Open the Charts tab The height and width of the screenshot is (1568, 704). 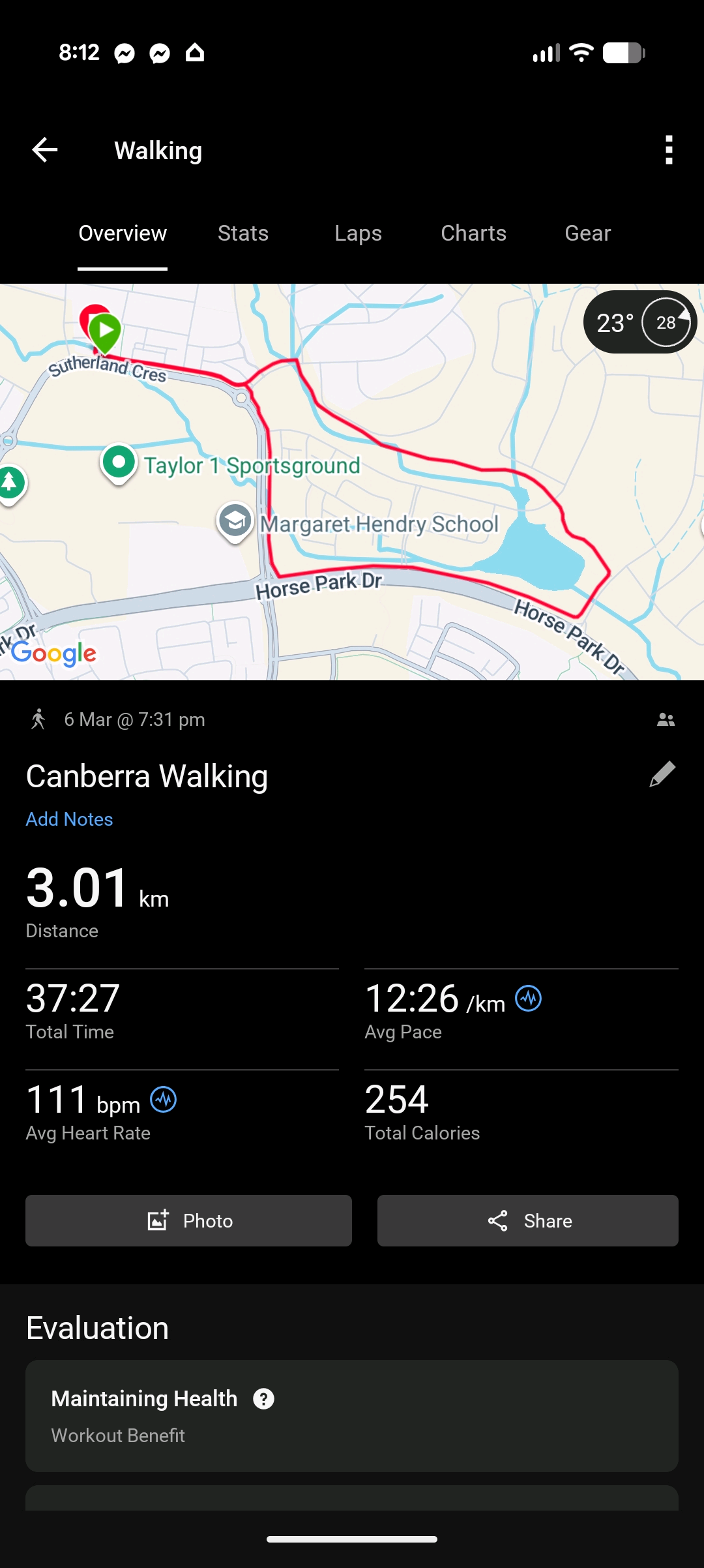click(473, 234)
